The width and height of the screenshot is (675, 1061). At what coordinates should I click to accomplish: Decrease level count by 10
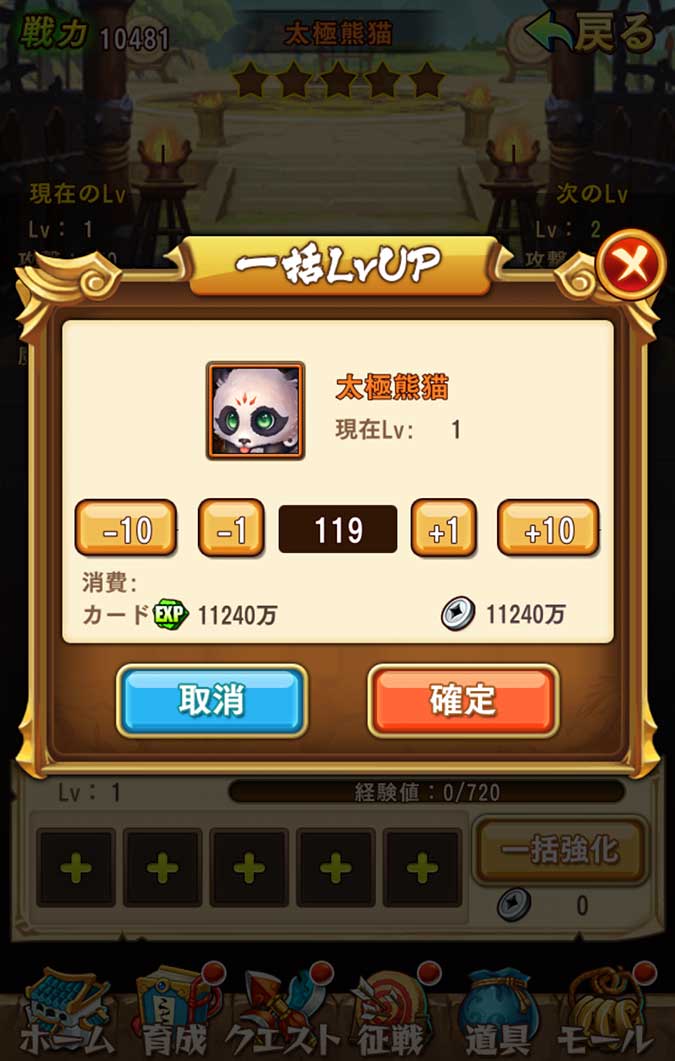coord(126,528)
